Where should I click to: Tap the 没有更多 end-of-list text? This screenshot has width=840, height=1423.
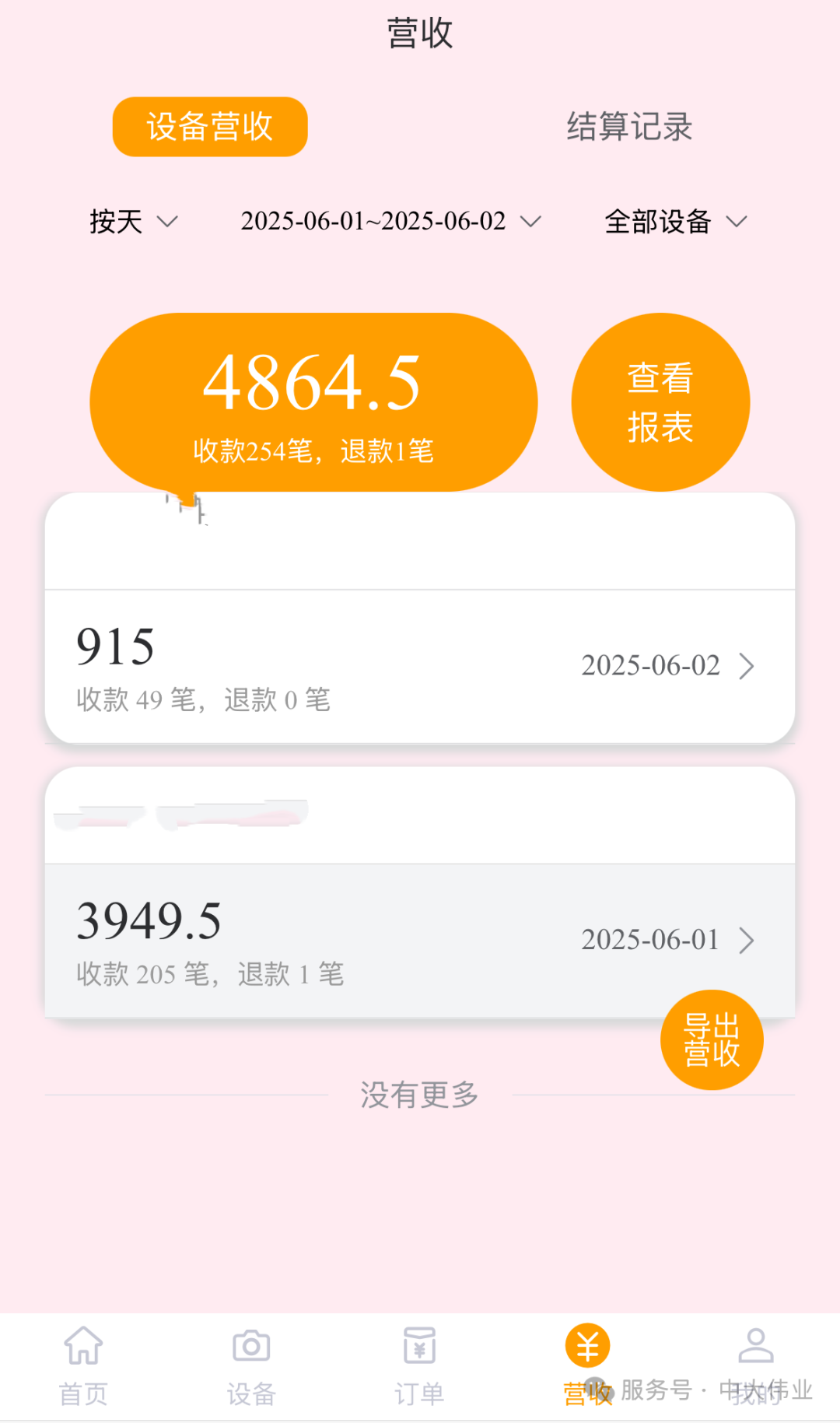pyautogui.click(x=419, y=1092)
